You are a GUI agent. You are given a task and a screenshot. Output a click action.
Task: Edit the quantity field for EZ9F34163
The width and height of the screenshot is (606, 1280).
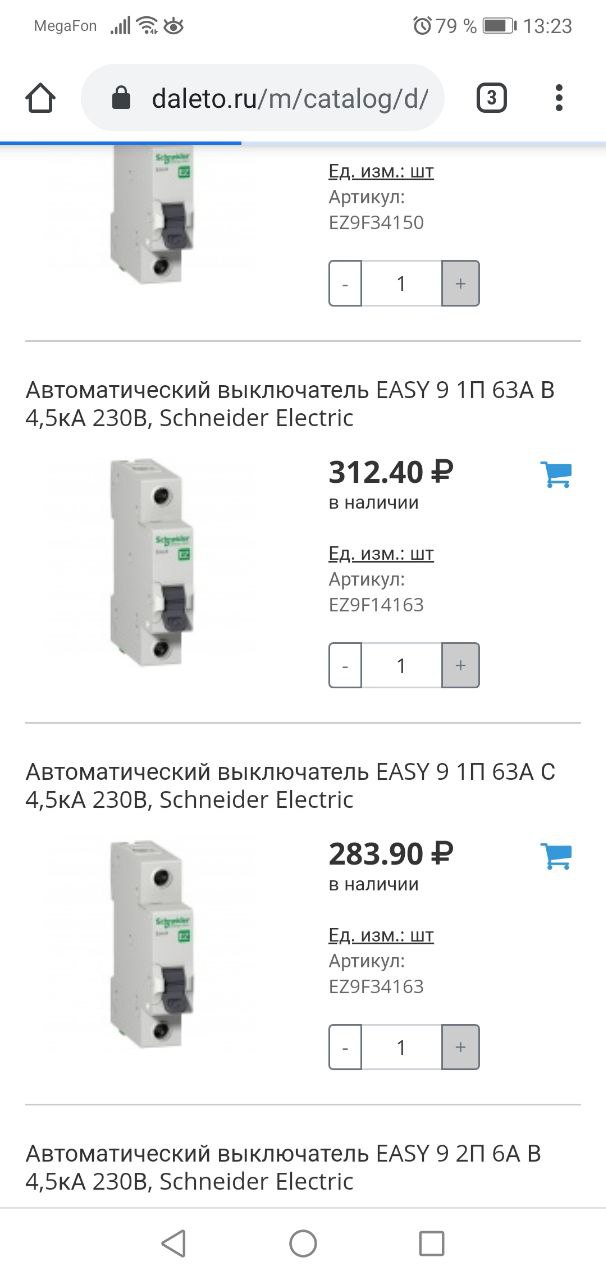tap(401, 1048)
